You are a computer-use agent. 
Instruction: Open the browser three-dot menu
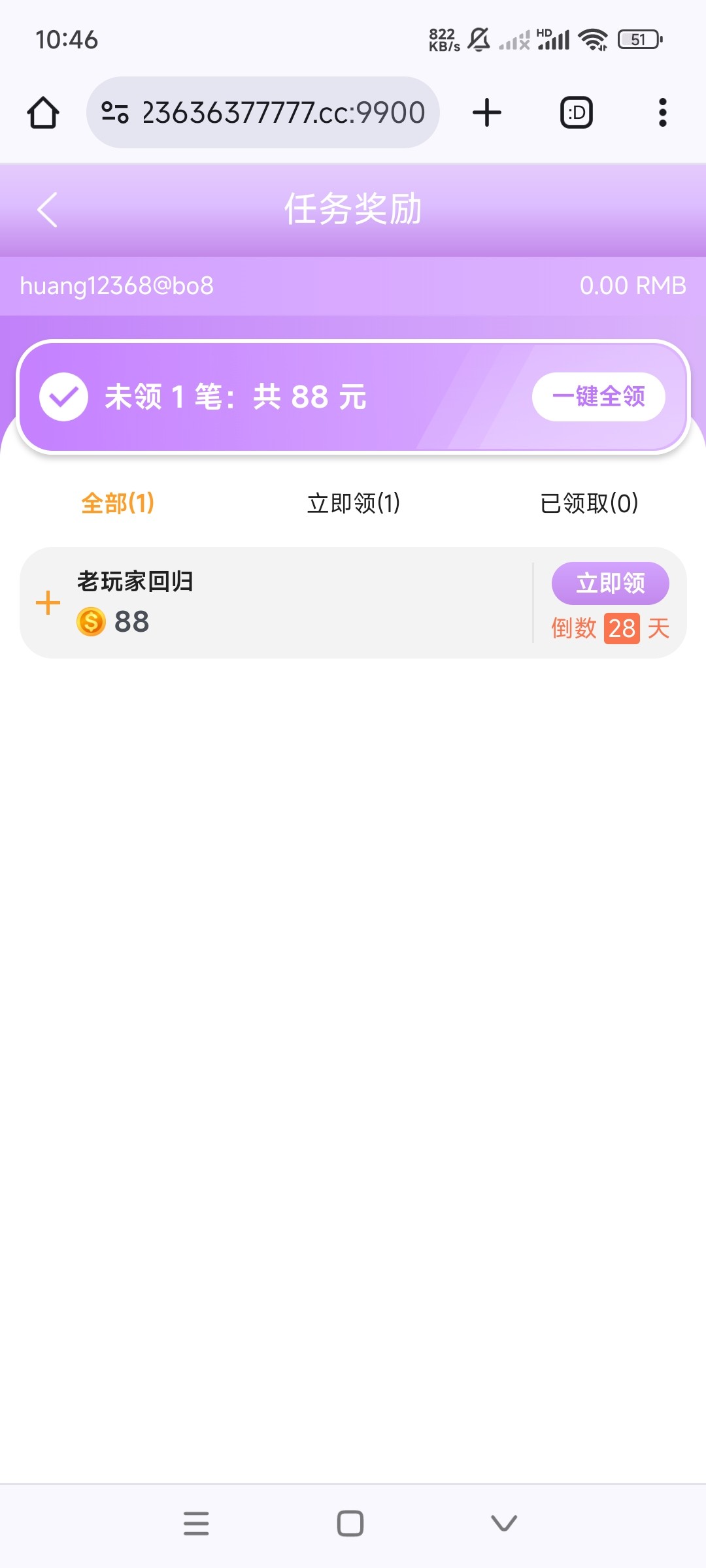coord(663,112)
